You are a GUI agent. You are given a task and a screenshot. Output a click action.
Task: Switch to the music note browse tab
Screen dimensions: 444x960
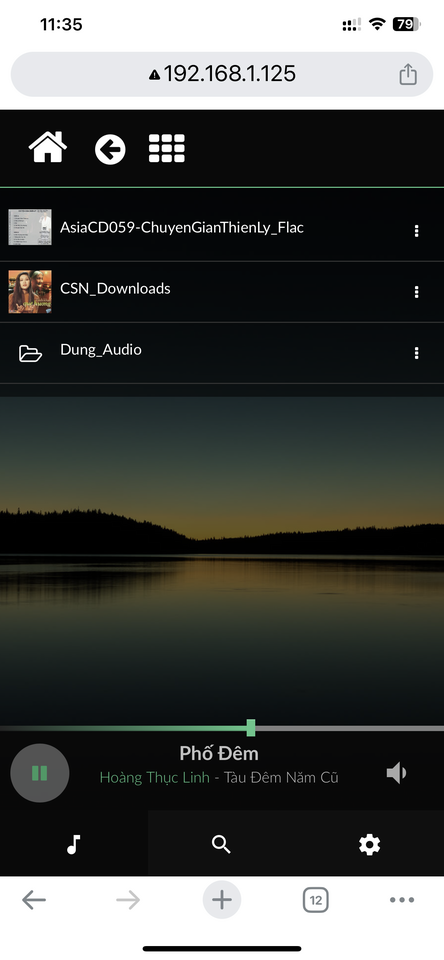(x=73, y=844)
